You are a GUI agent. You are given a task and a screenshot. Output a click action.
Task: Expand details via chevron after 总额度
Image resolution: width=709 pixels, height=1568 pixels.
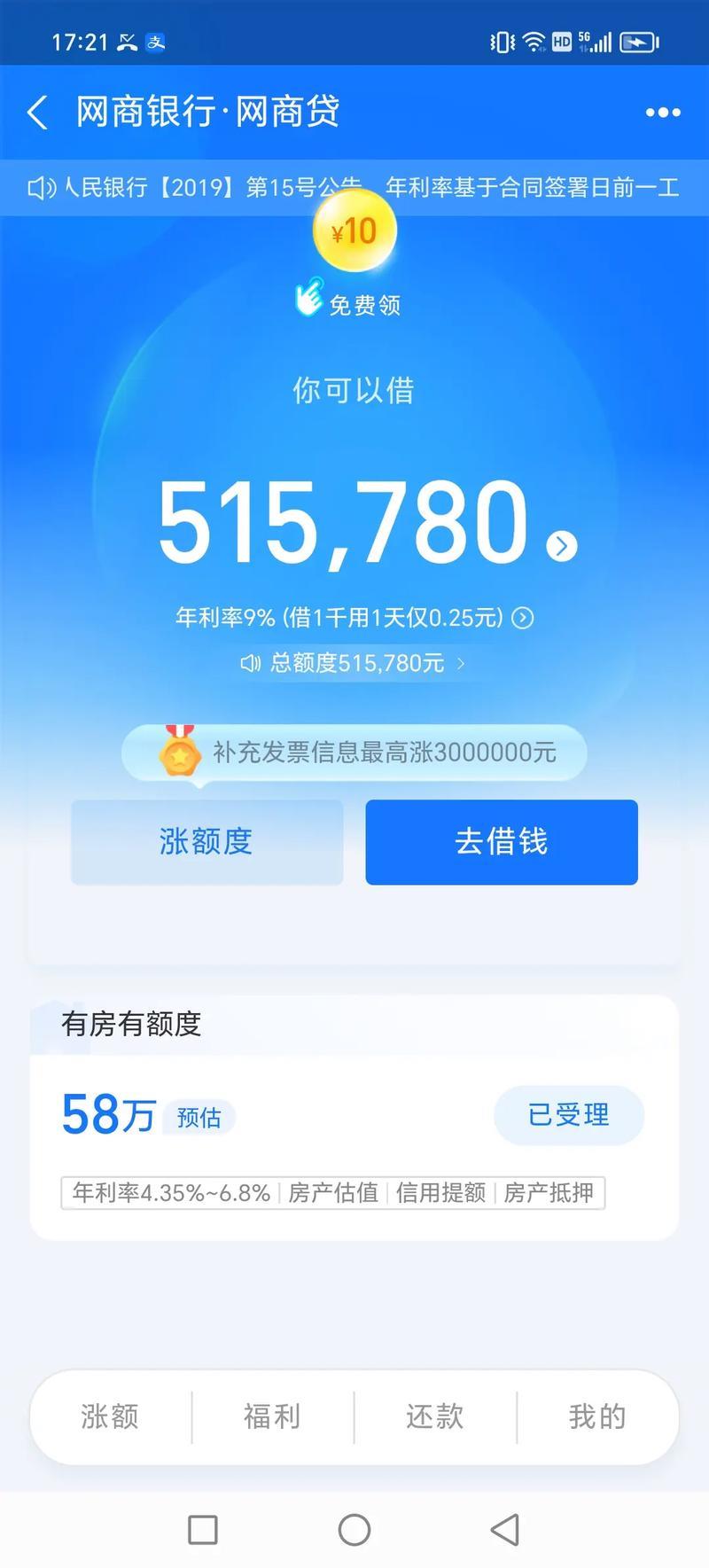[x=463, y=663]
